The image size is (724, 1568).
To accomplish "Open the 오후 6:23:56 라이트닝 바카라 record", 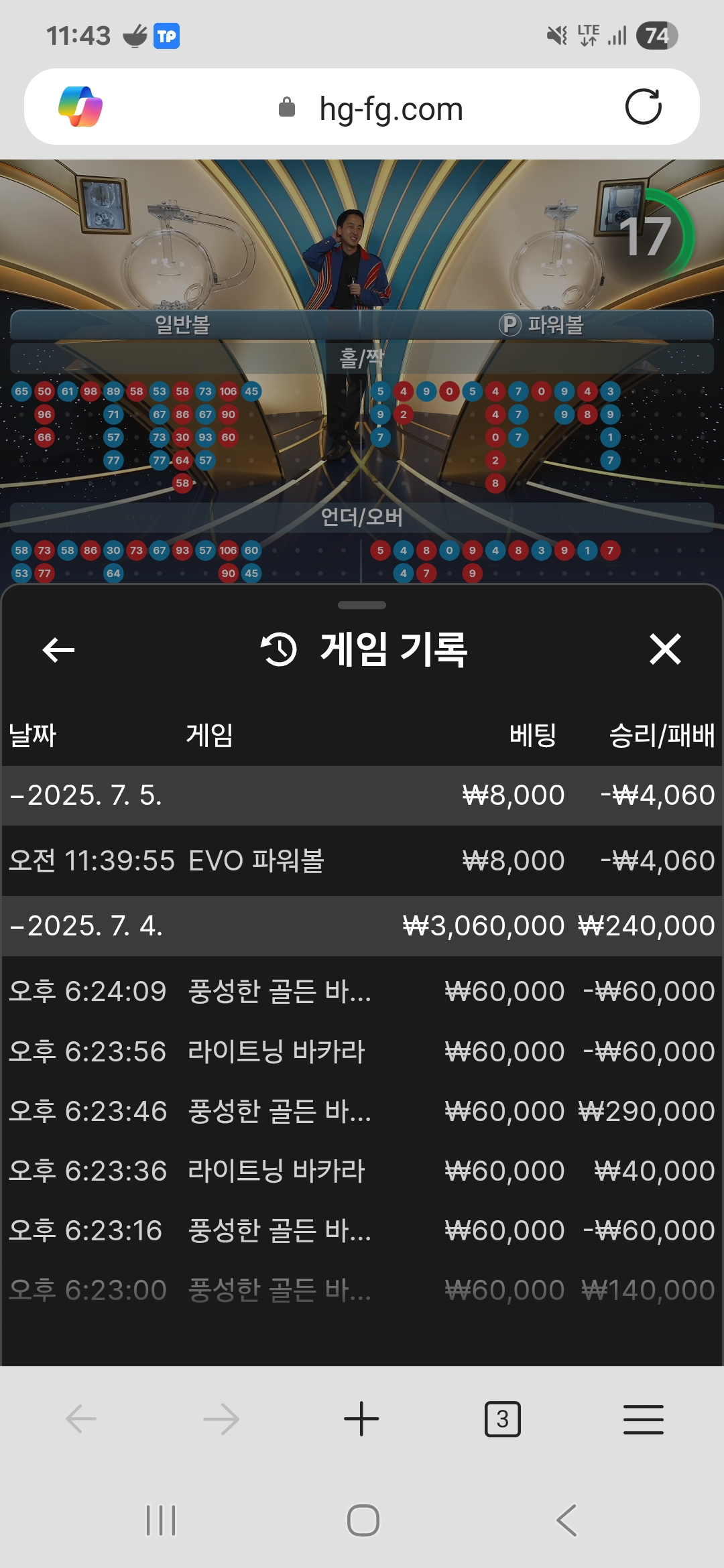I will [362, 1051].
